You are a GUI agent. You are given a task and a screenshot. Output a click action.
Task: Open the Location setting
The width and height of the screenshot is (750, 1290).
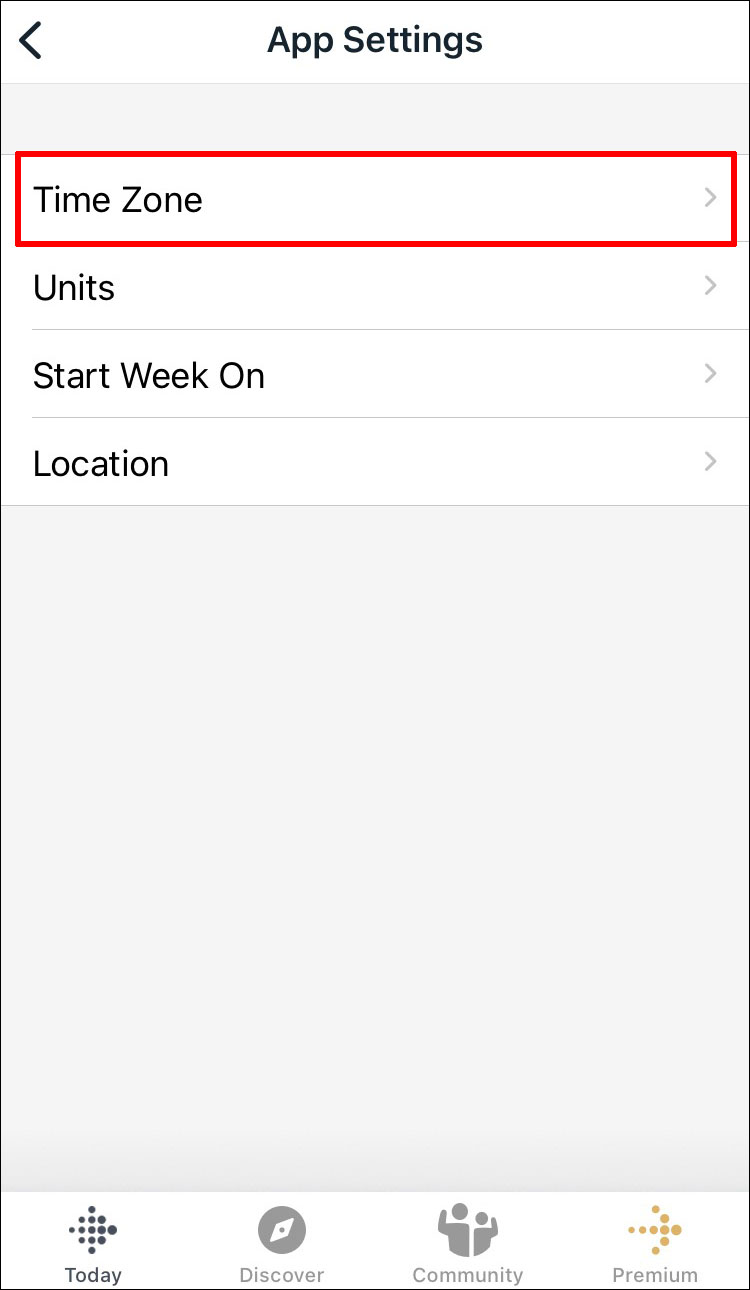point(375,463)
